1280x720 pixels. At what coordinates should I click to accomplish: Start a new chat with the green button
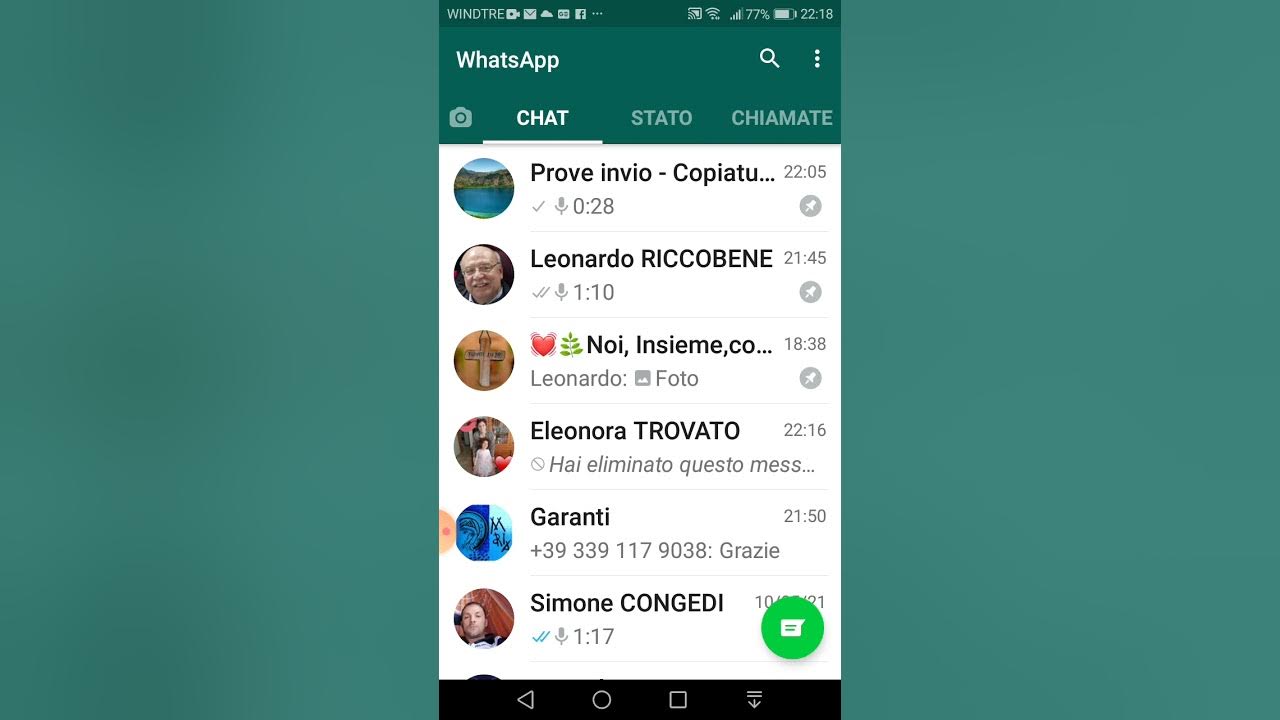[x=792, y=628]
